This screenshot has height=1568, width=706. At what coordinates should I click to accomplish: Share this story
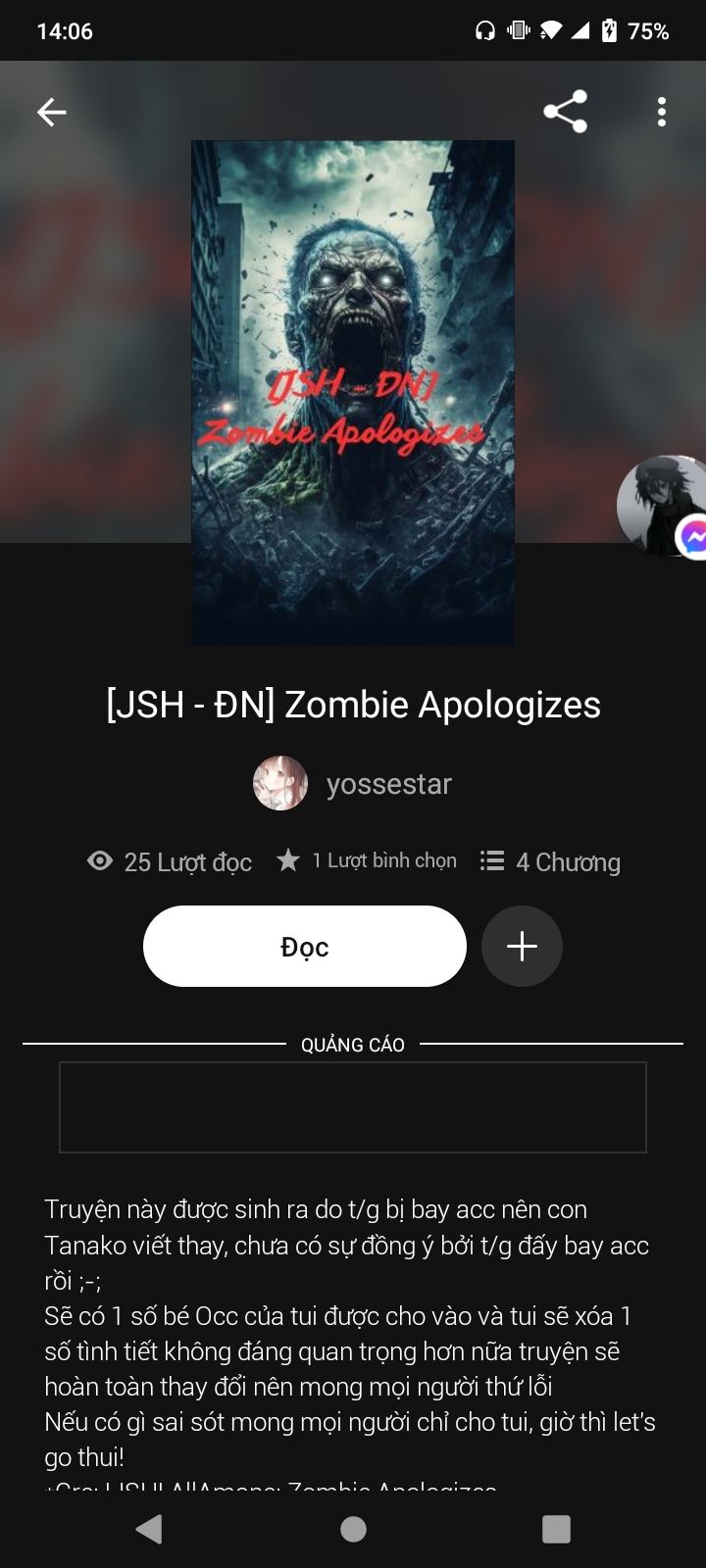[566, 112]
